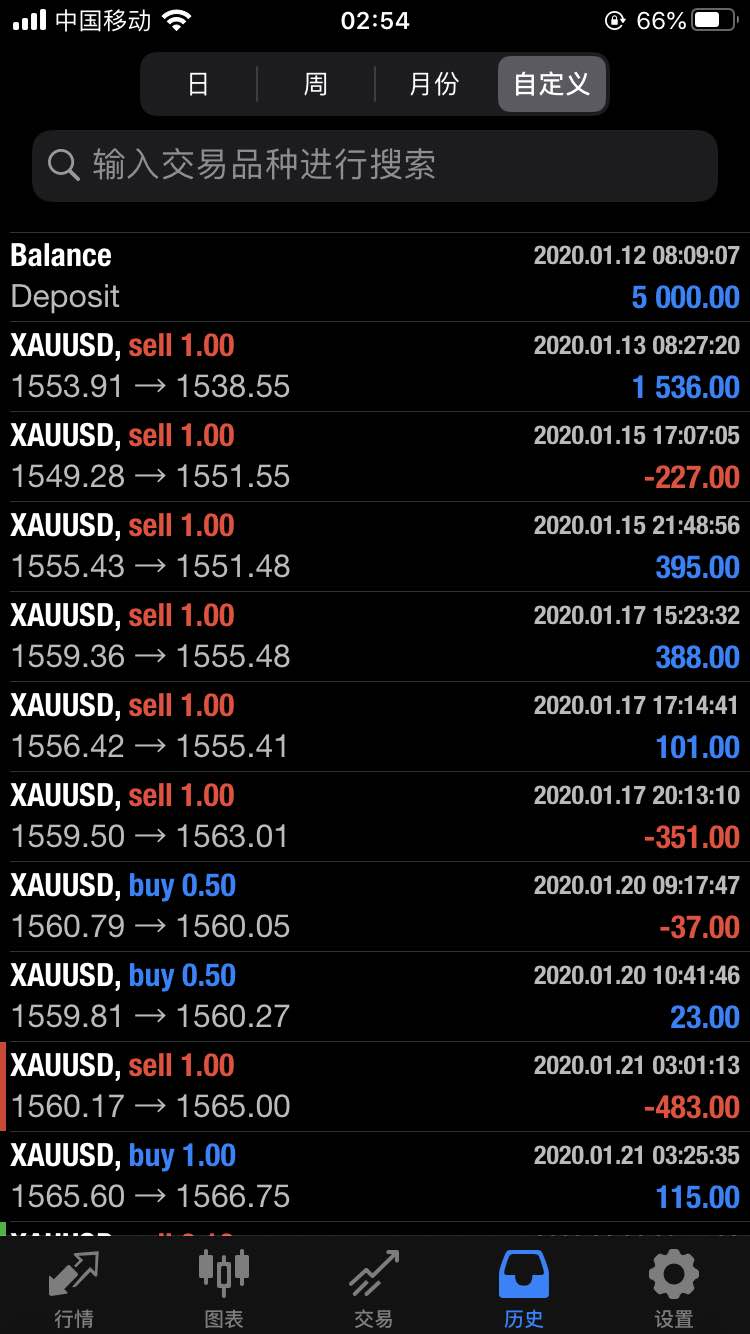Choose the 月份 (month) period segment
Viewport: 750px width, 1334px height.
tap(433, 84)
